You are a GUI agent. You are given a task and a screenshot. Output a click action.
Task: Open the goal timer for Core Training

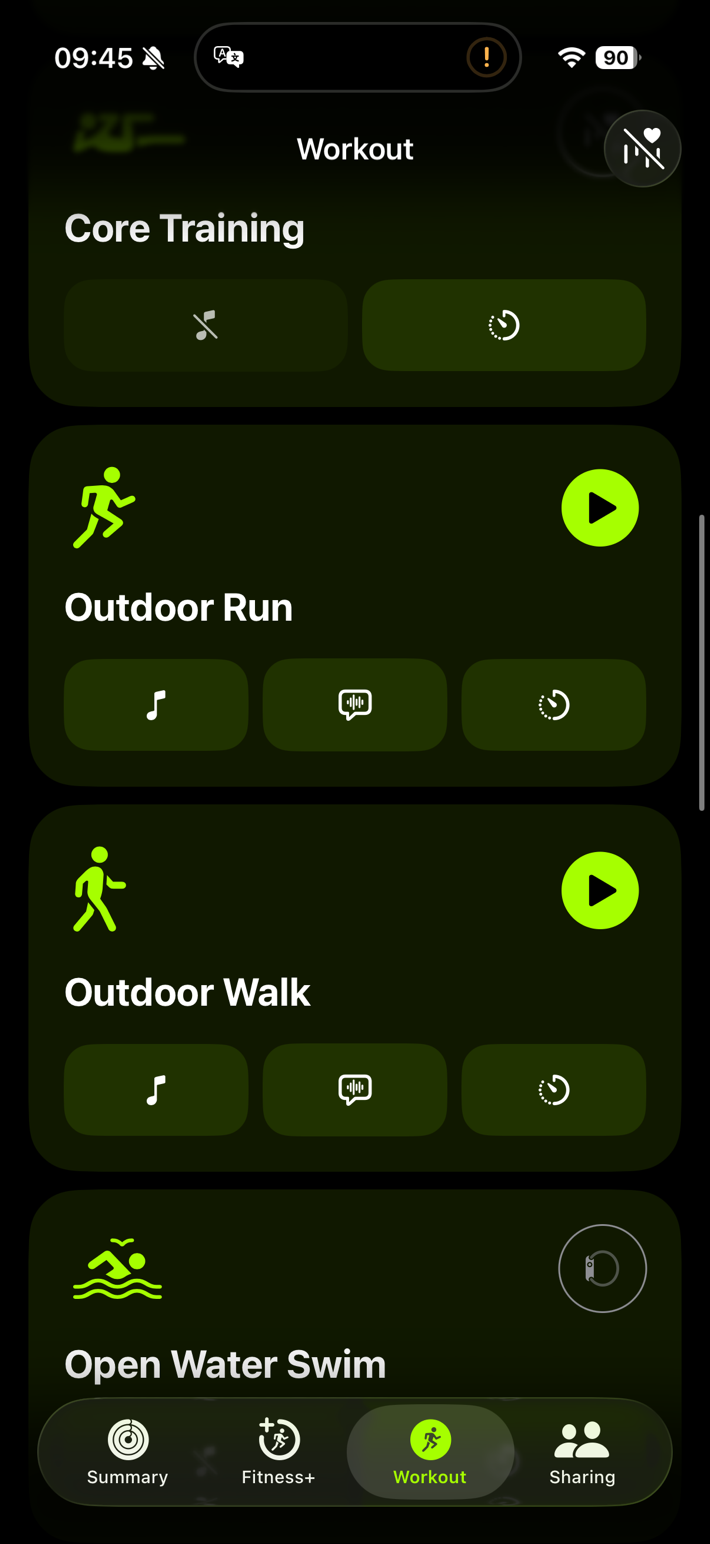click(x=503, y=325)
